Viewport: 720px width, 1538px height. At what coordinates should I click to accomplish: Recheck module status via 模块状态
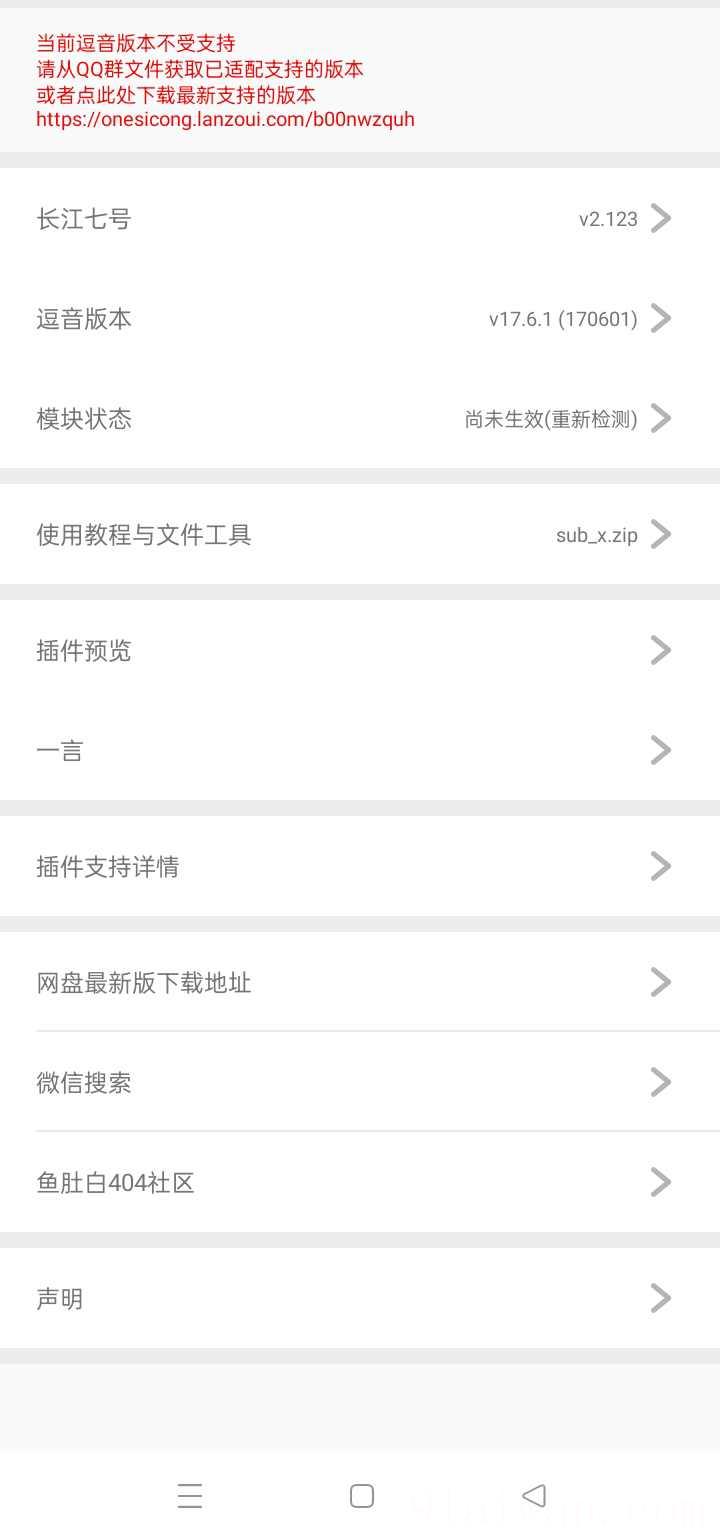[x=360, y=418]
